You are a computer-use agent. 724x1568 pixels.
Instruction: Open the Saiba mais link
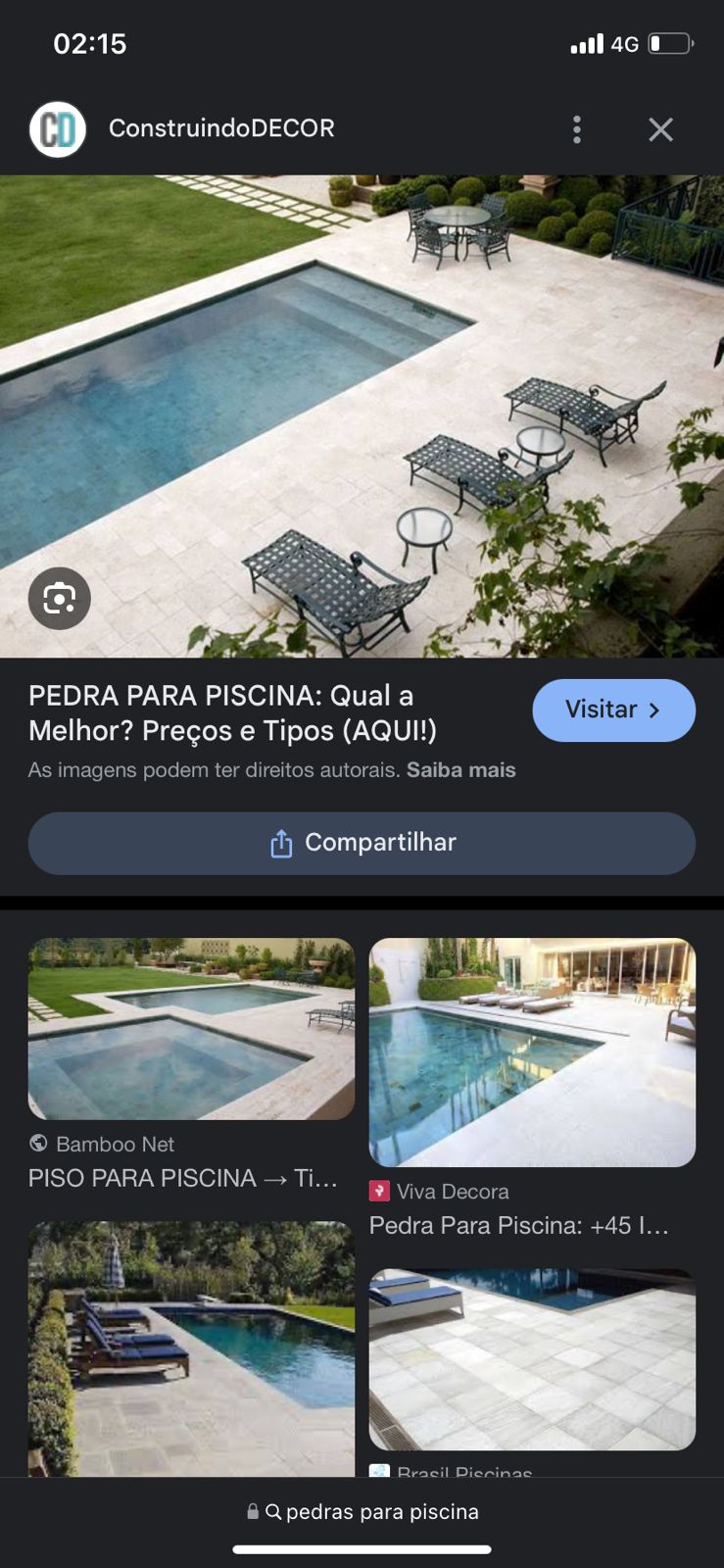[x=460, y=770]
